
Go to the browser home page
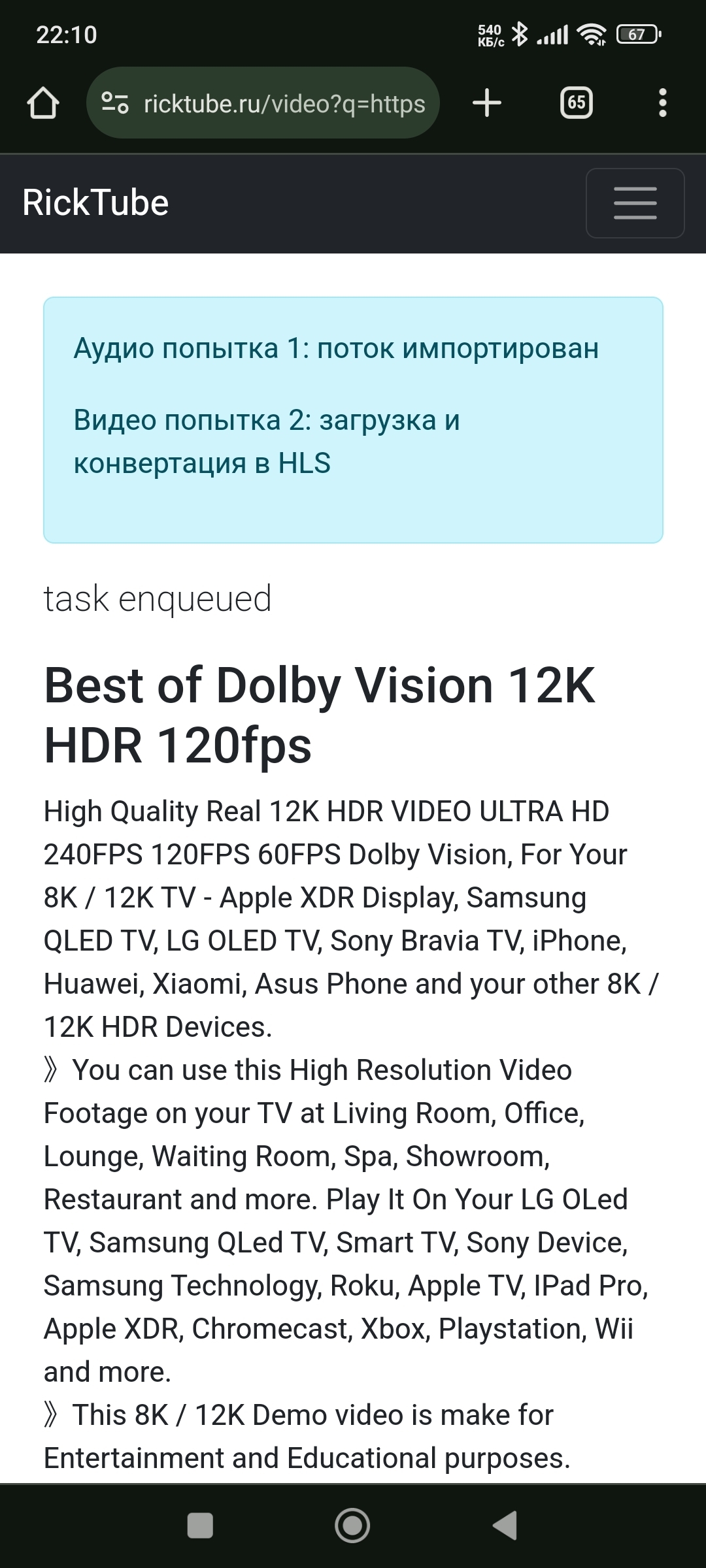[43, 103]
